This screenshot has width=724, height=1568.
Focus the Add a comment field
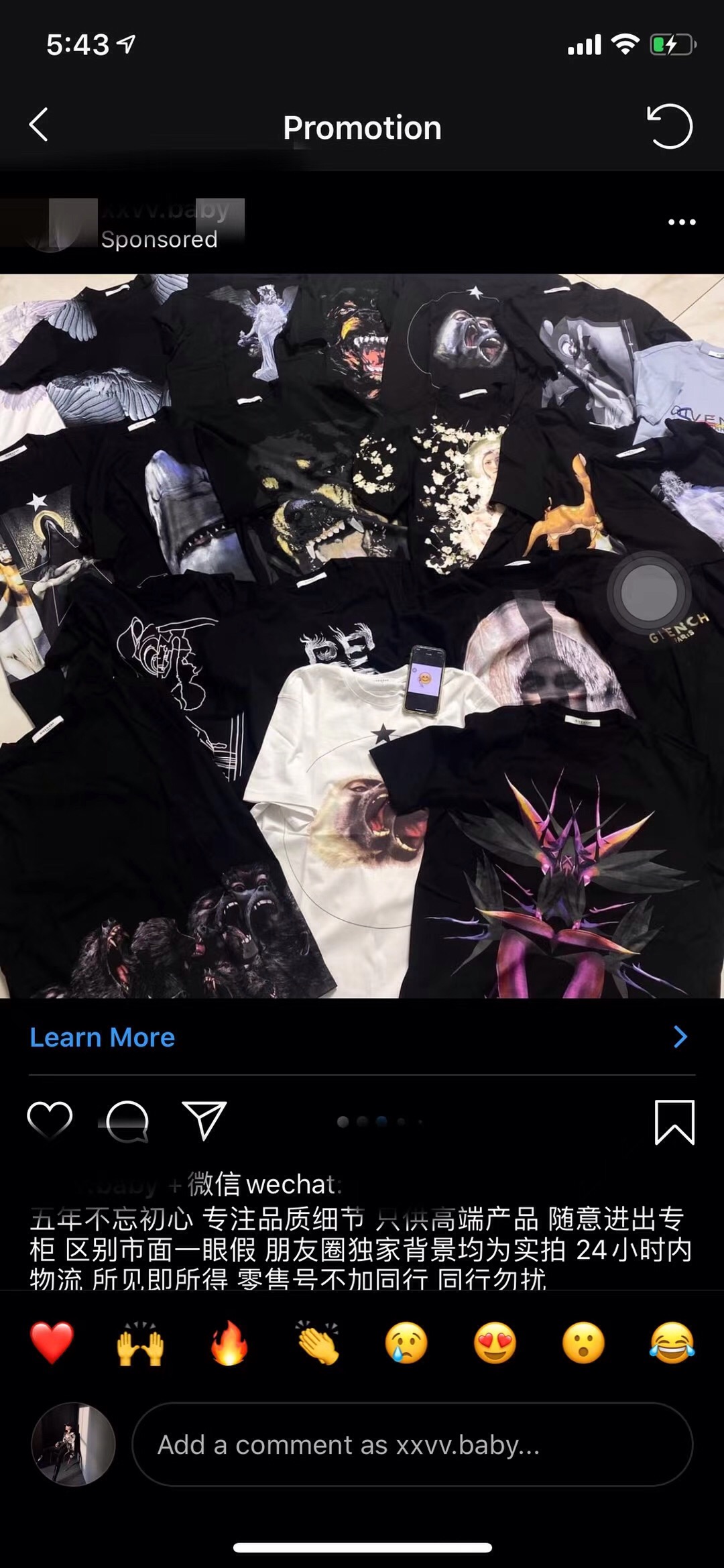(412, 1445)
